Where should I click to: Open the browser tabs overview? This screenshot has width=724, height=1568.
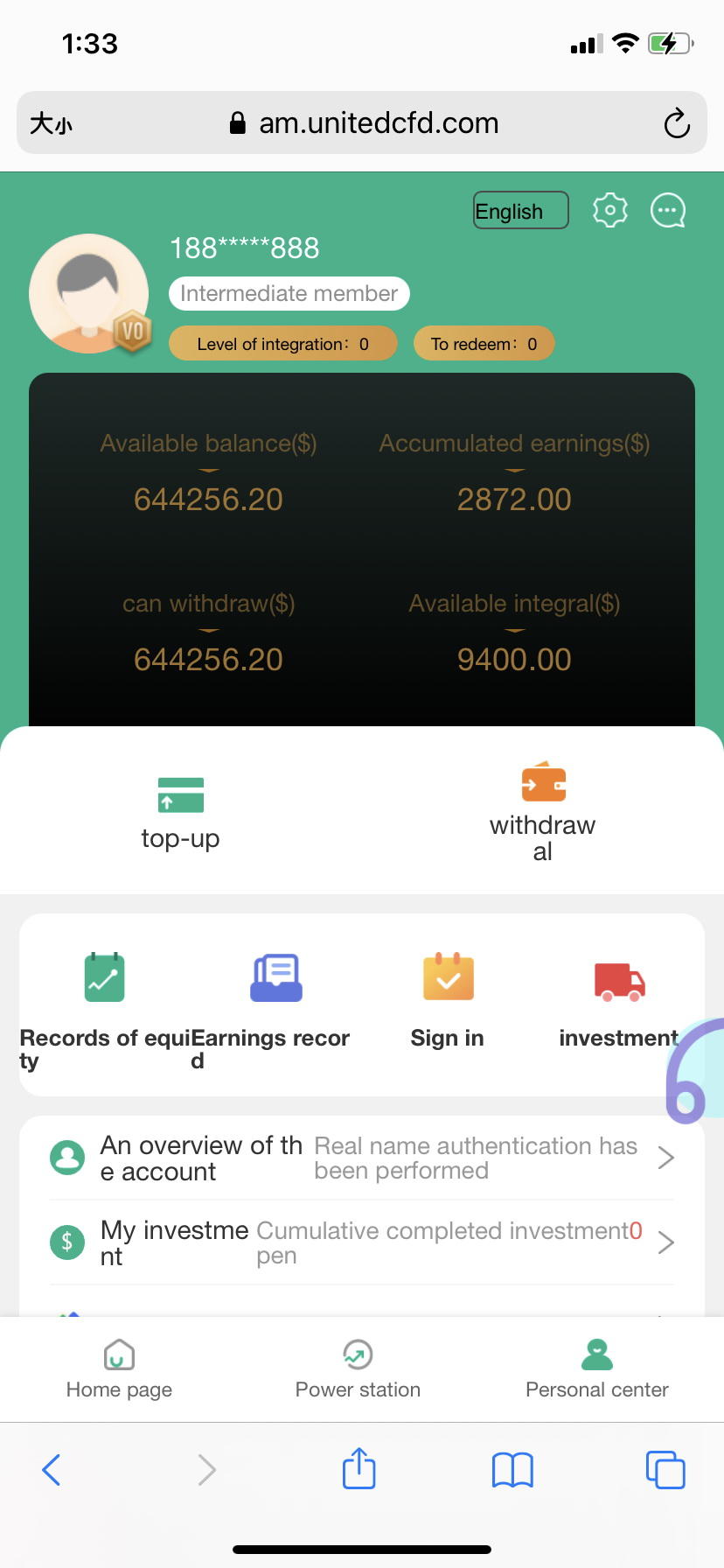665,1469
